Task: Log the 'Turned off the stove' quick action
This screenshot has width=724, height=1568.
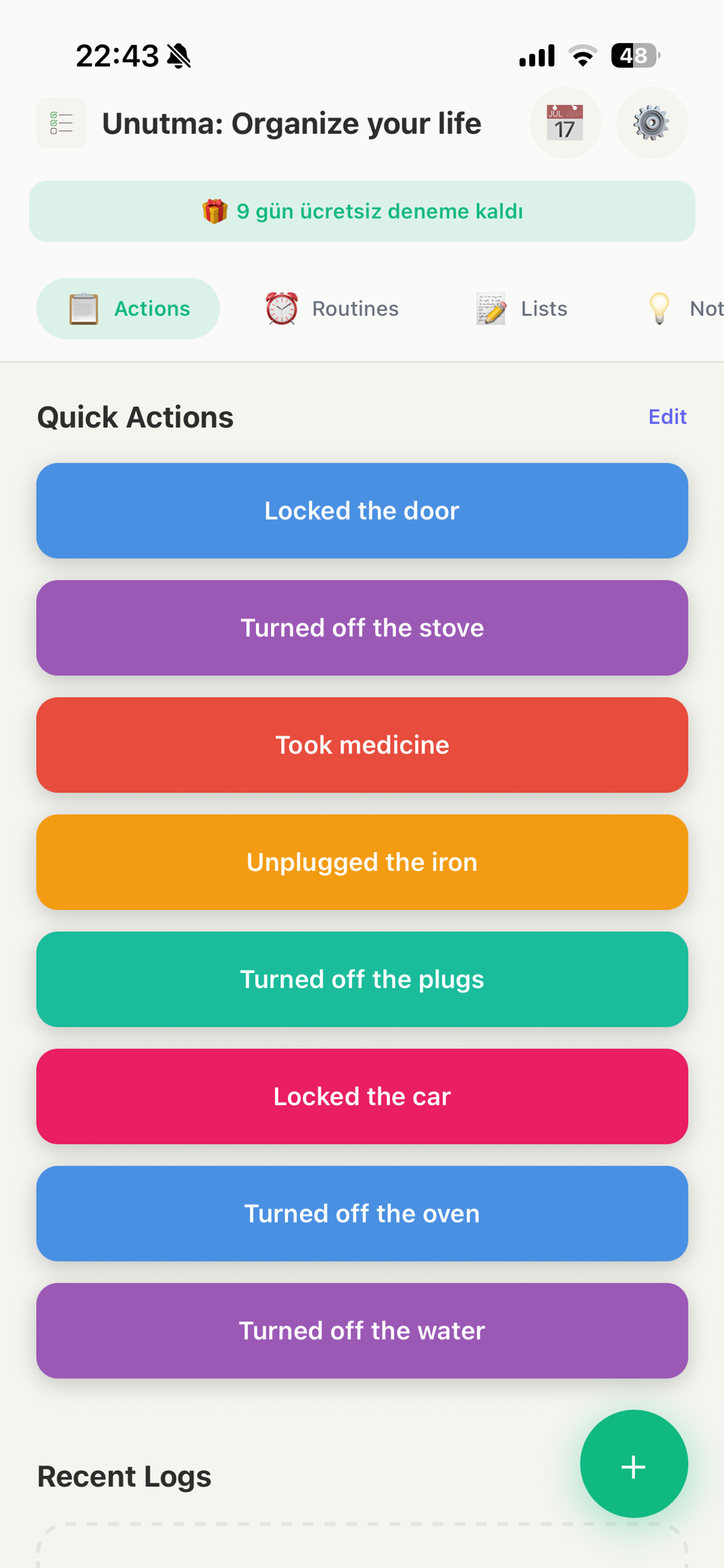Action: click(x=361, y=628)
